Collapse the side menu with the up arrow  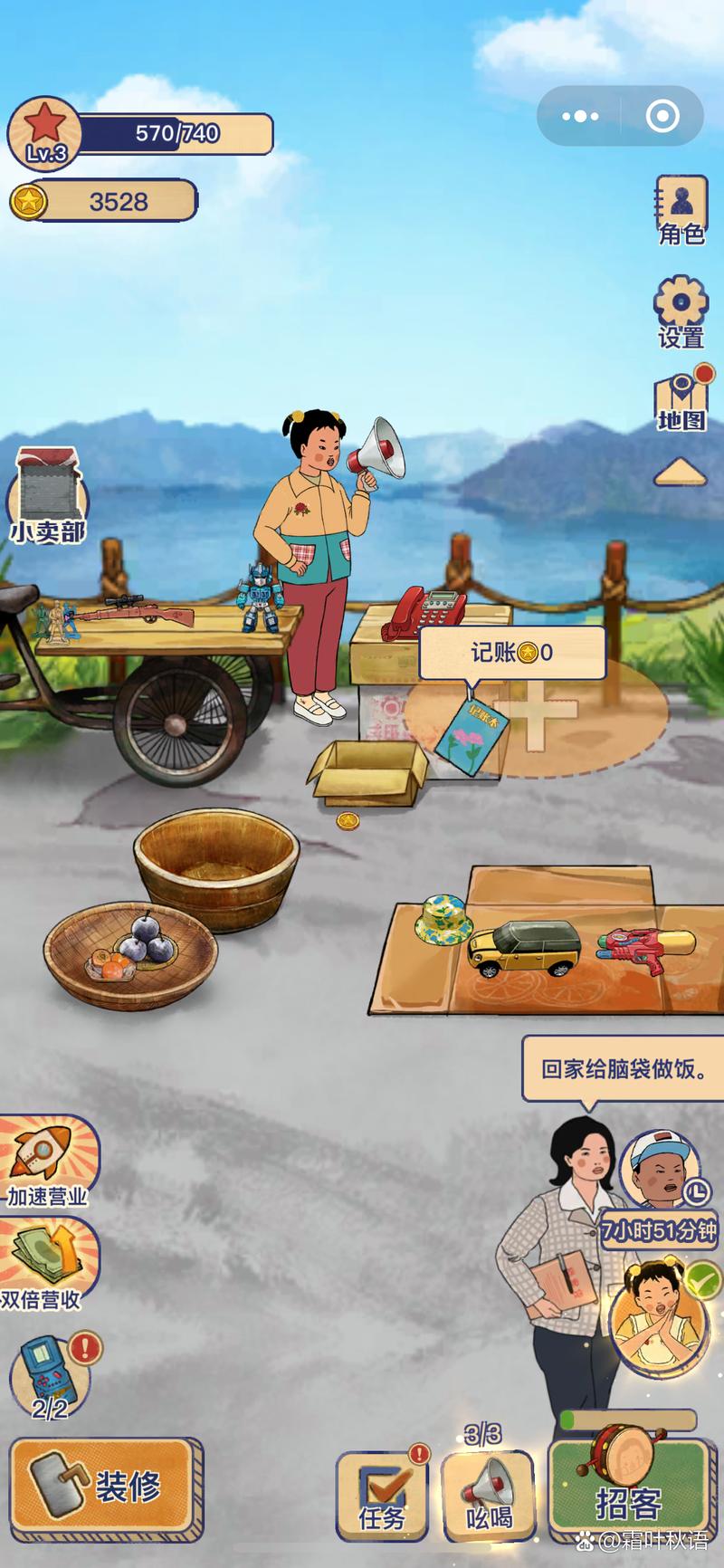tap(680, 472)
